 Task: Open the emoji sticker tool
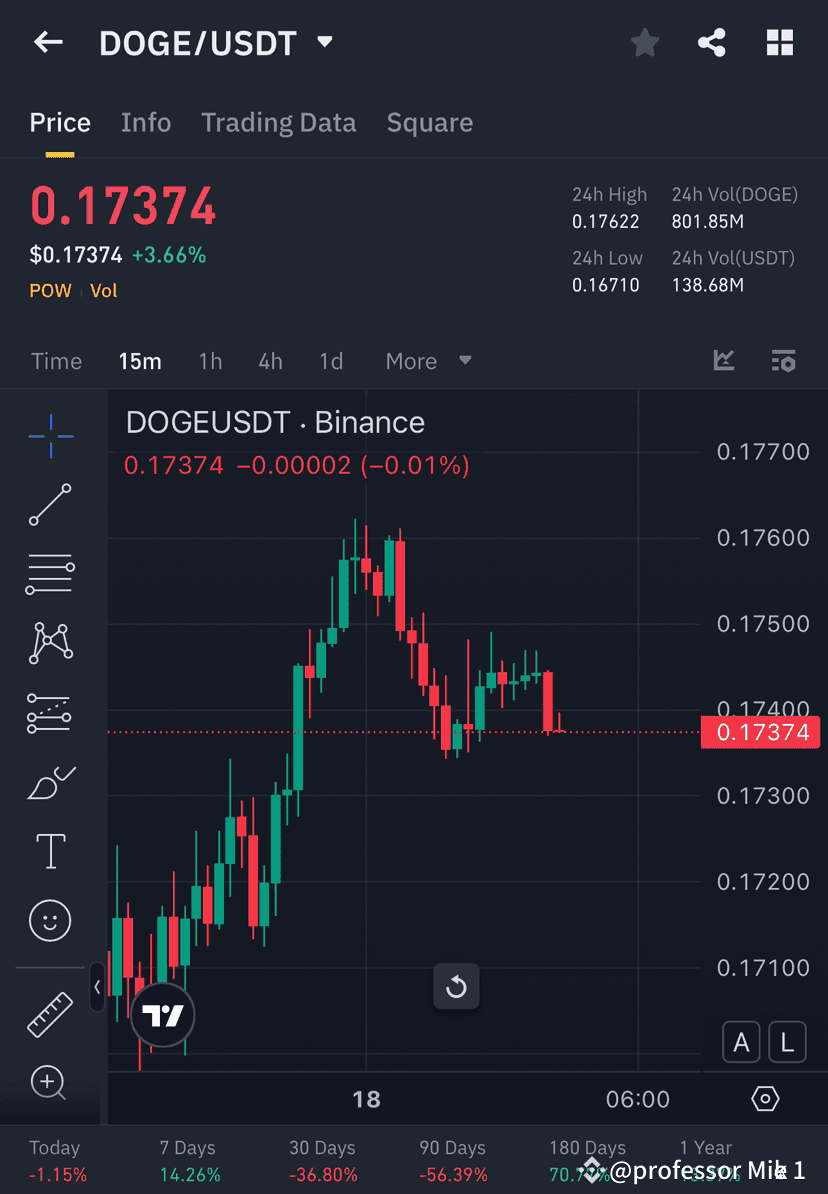click(x=50, y=920)
